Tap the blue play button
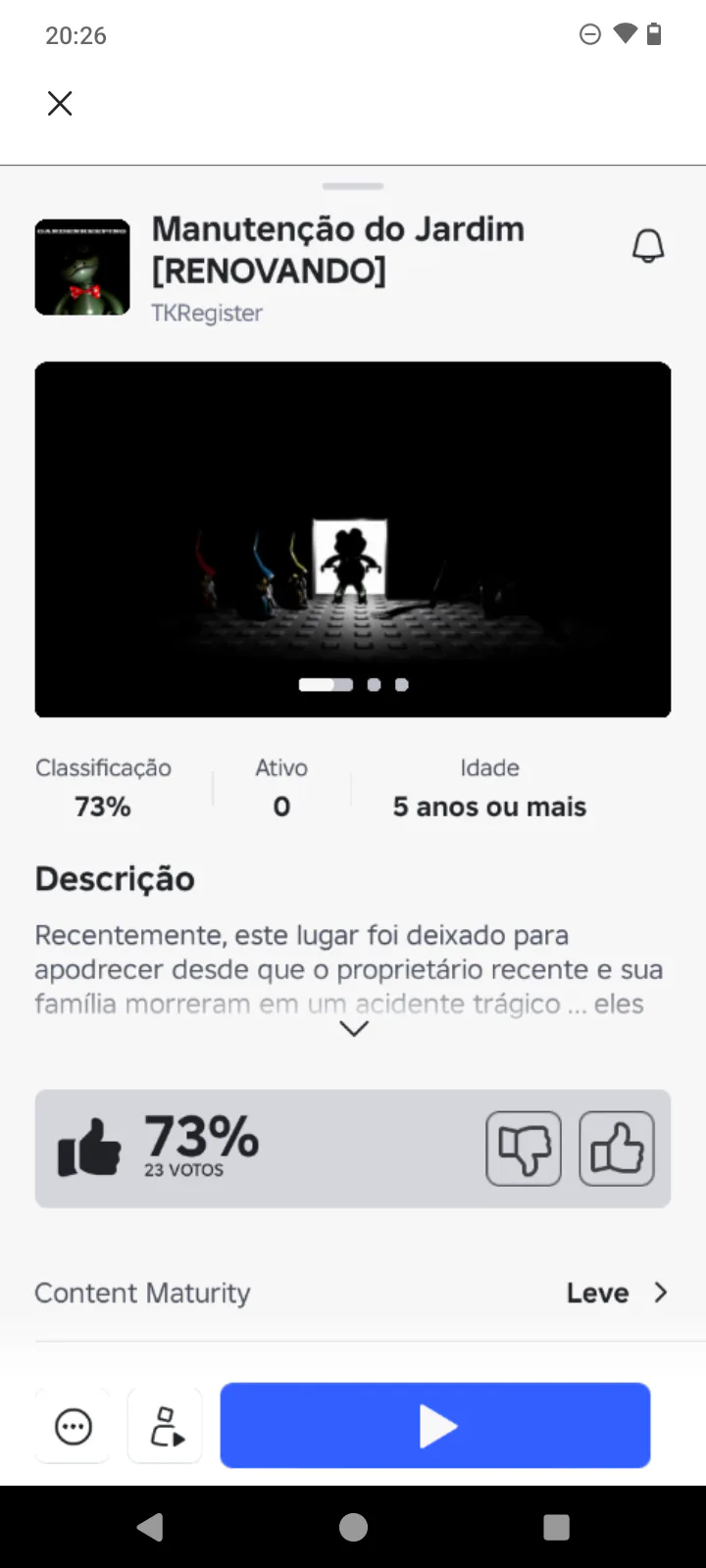The height and width of the screenshot is (1568, 706). pos(434,1426)
